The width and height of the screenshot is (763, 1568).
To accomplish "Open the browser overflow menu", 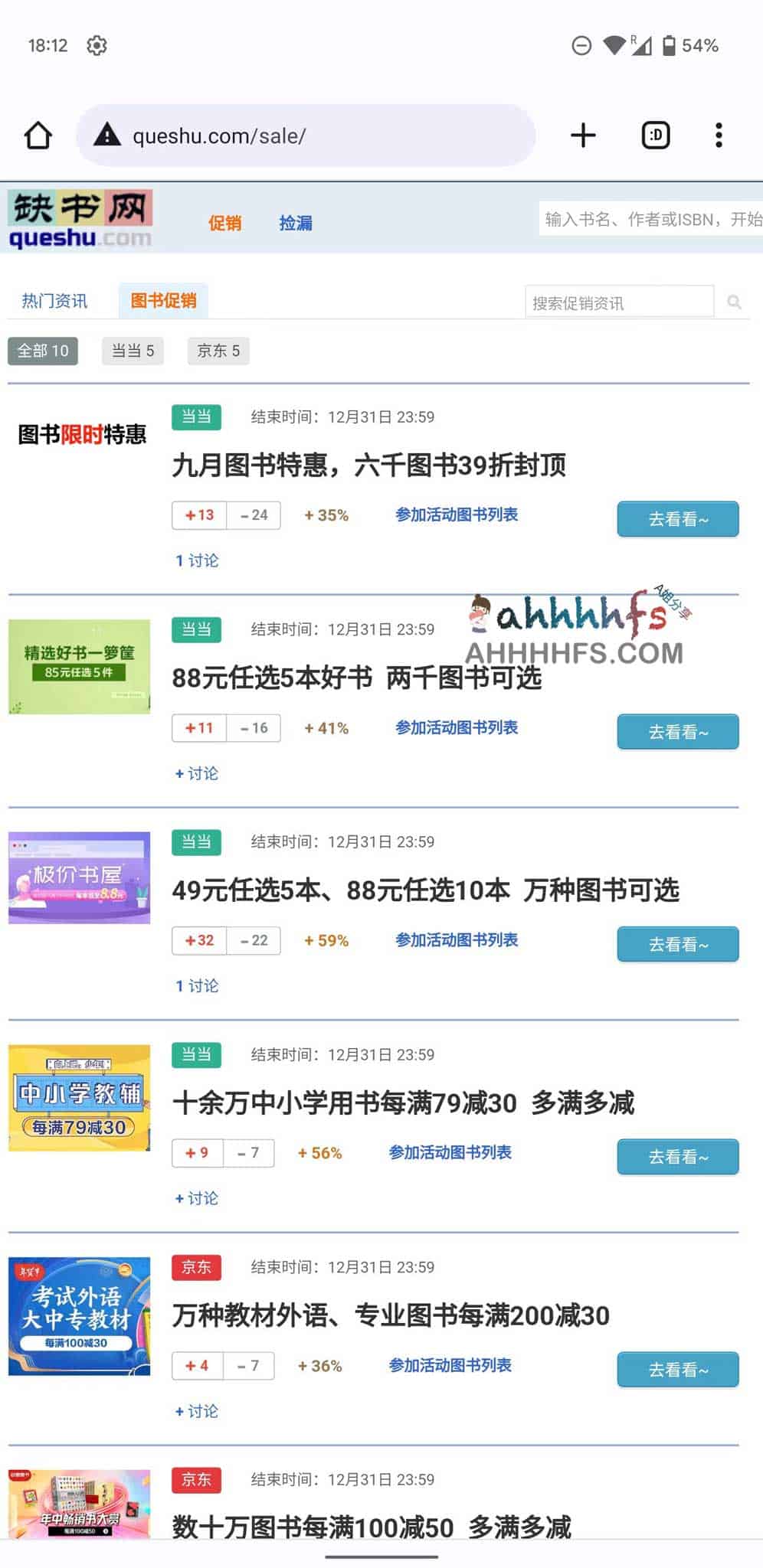I will [x=718, y=136].
